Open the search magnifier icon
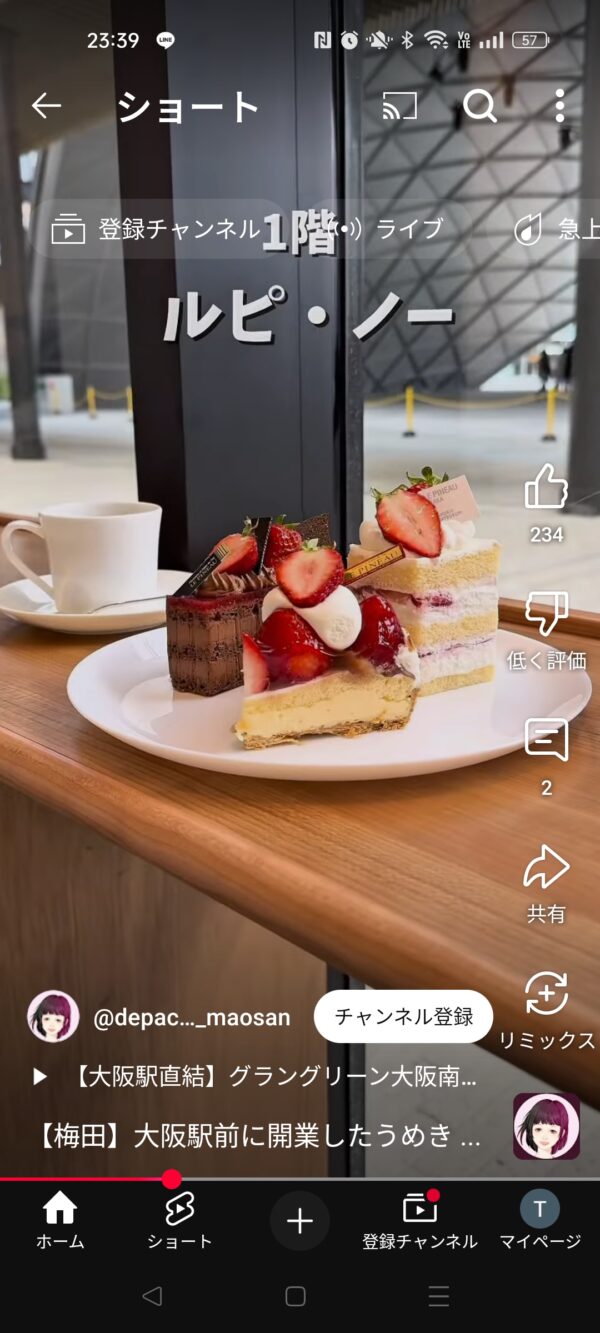 click(x=480, y=106)
